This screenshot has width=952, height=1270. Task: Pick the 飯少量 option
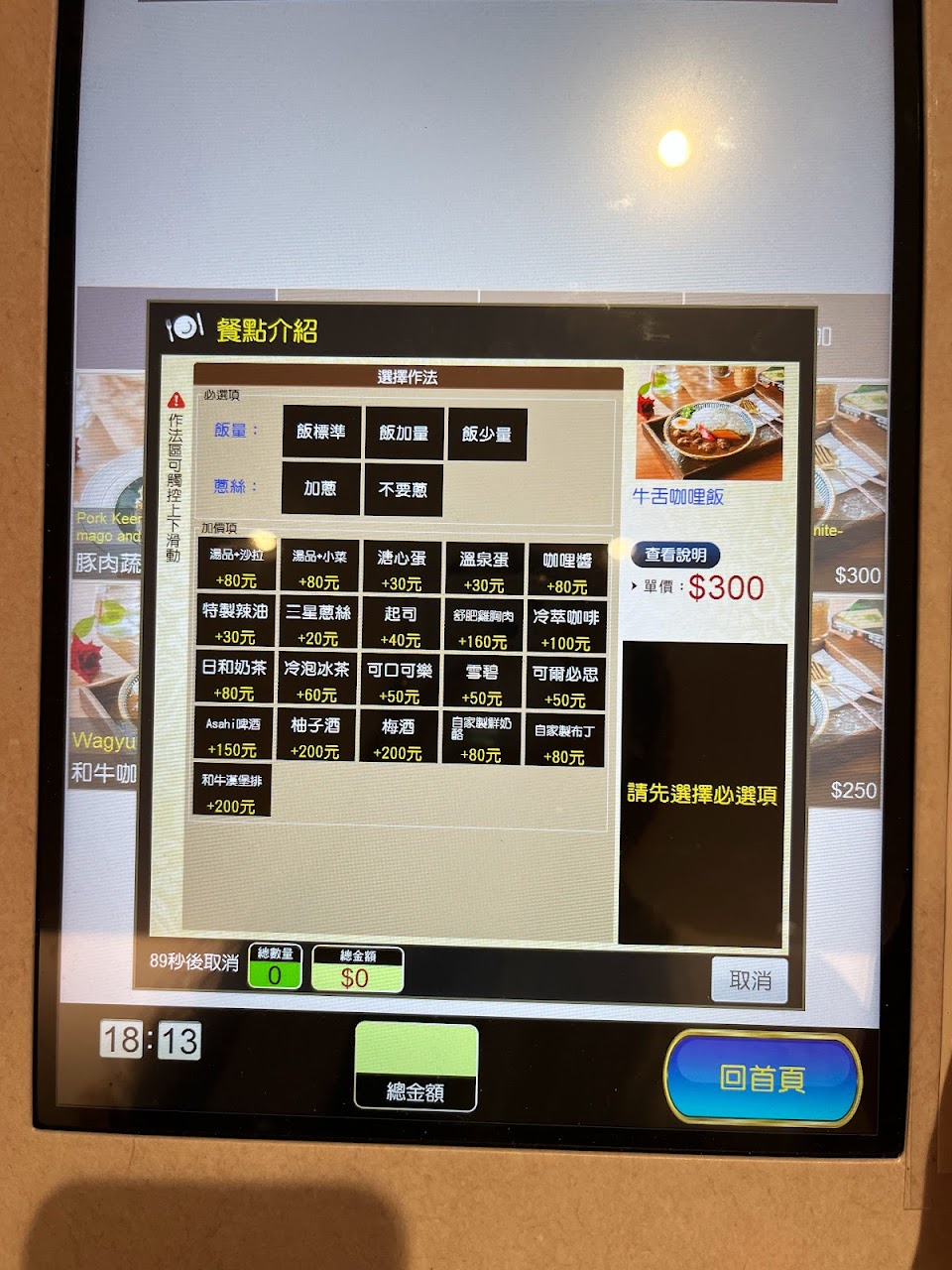point(487,434)
